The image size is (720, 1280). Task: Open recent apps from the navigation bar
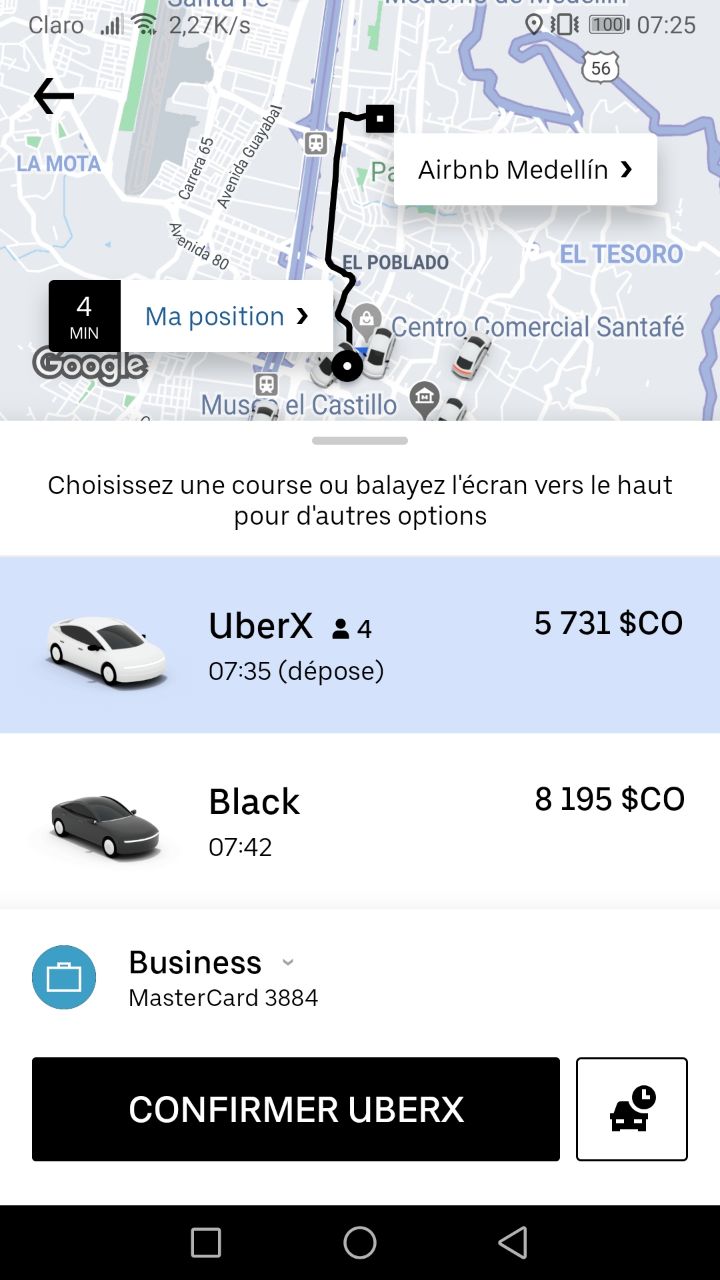(206, 1243)
